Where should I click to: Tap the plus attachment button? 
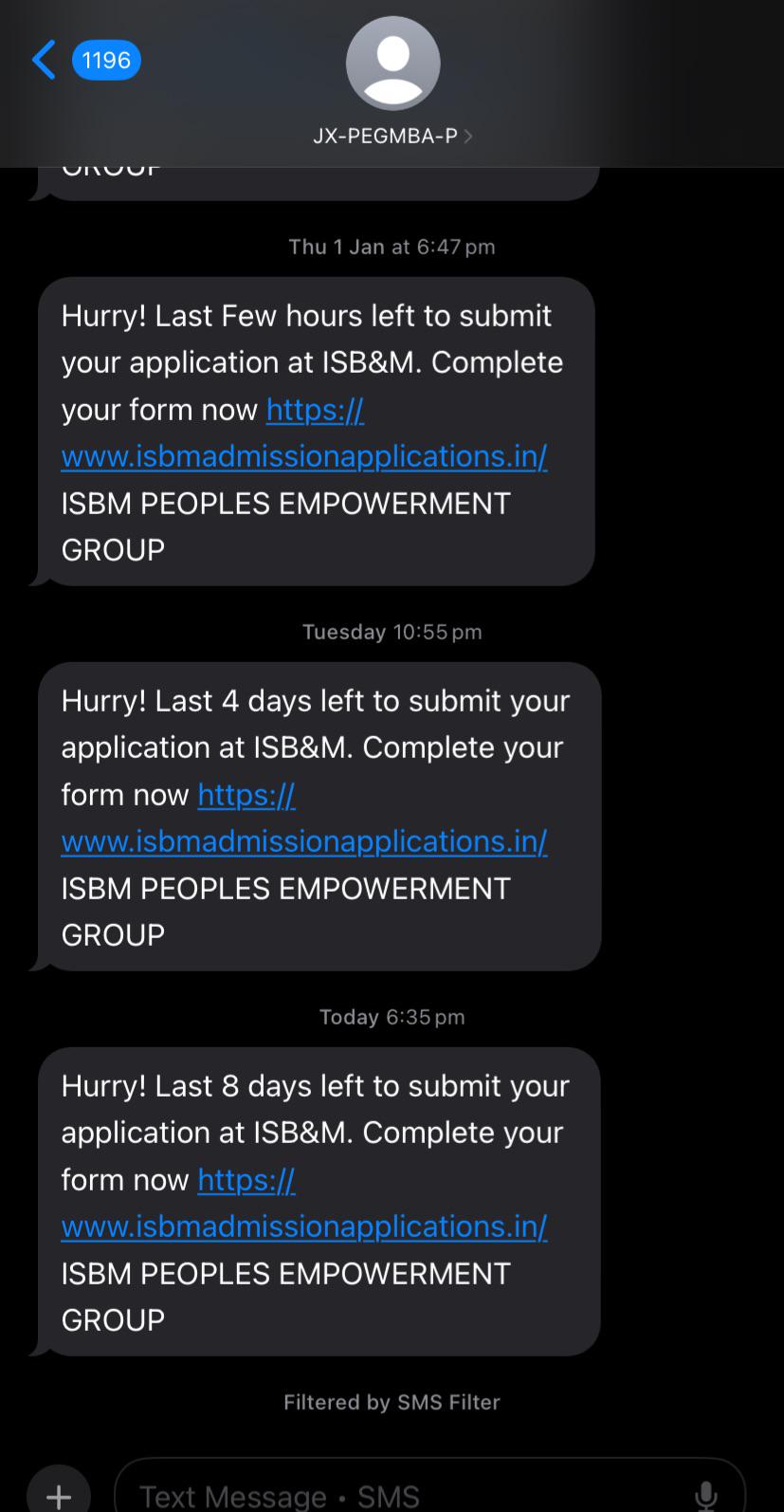click(59, 1494)
